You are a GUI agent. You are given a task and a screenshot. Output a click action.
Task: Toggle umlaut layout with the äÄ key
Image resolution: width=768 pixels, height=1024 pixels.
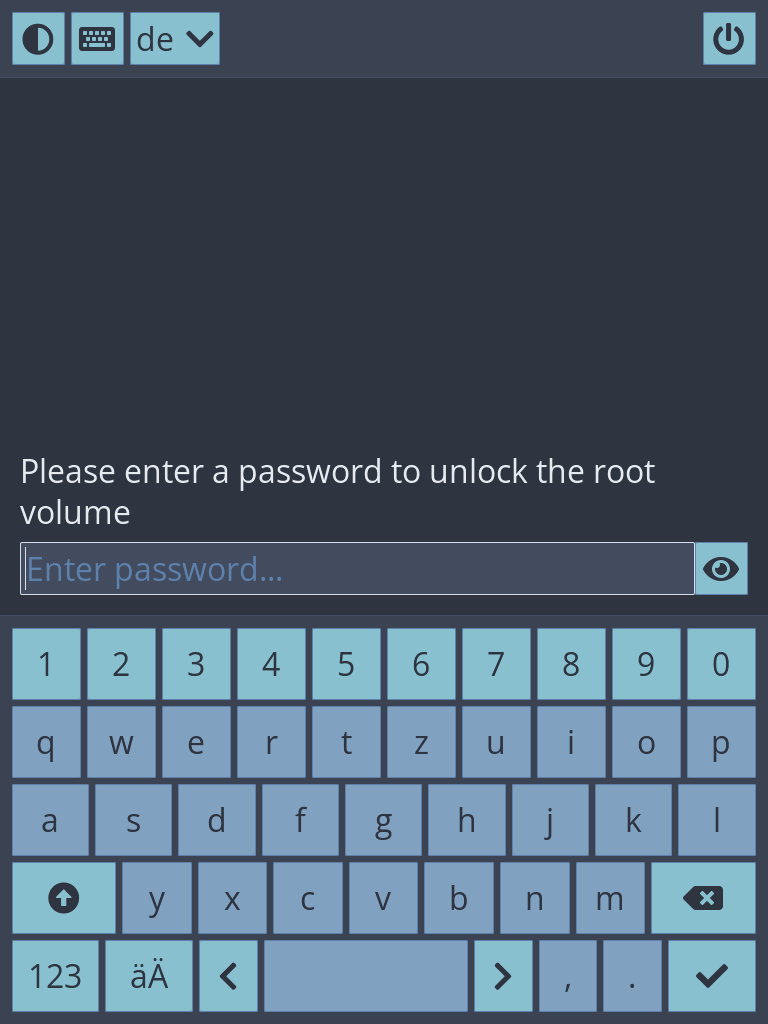pyautogui.click(x=148, y=975)
